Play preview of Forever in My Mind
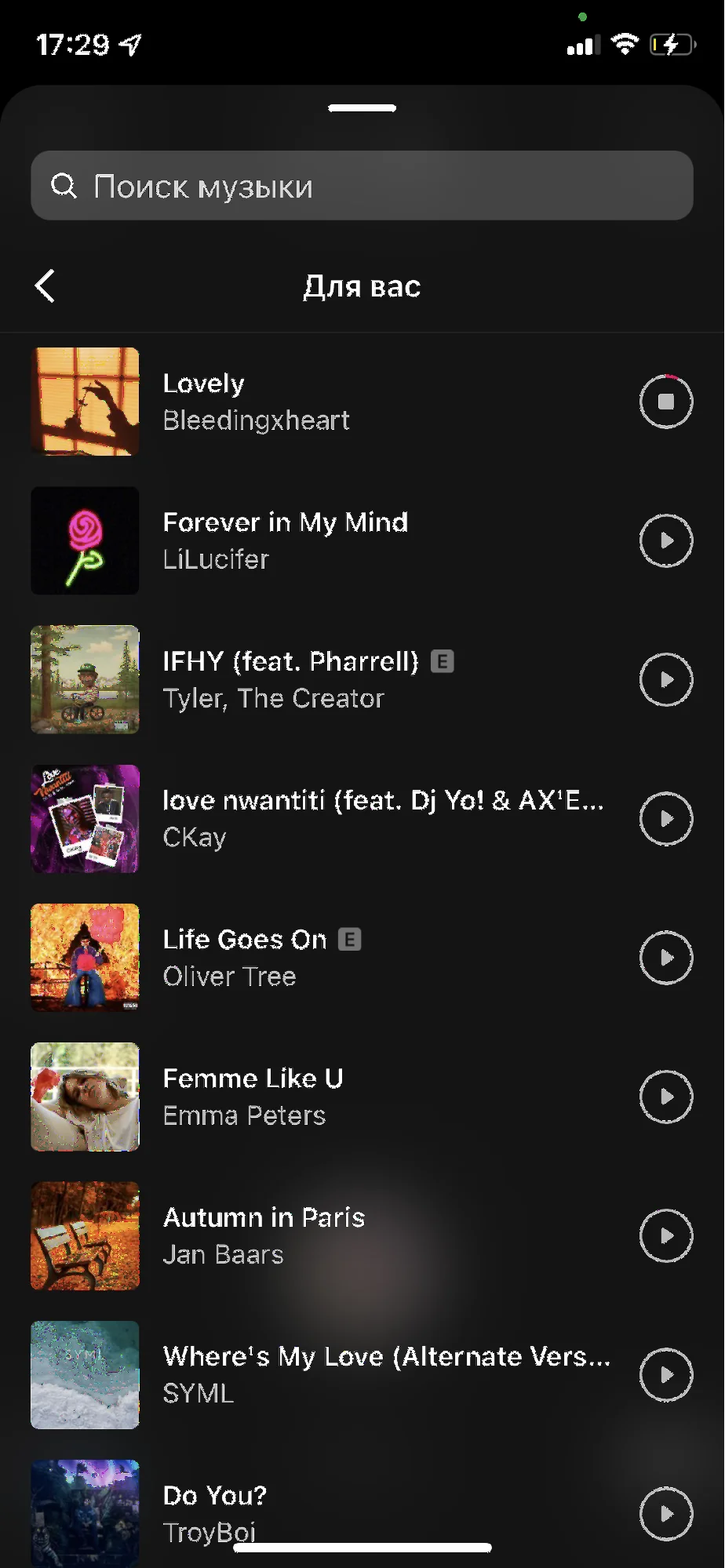 665,540
